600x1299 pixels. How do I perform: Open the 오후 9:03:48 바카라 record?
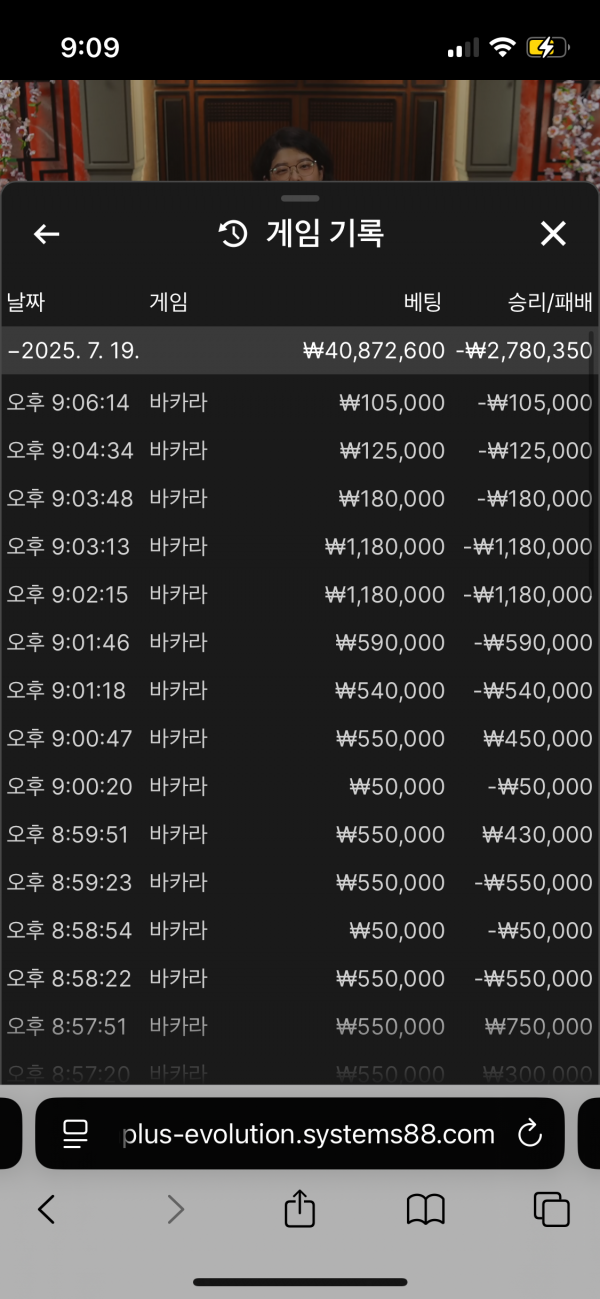click(298, 499)
